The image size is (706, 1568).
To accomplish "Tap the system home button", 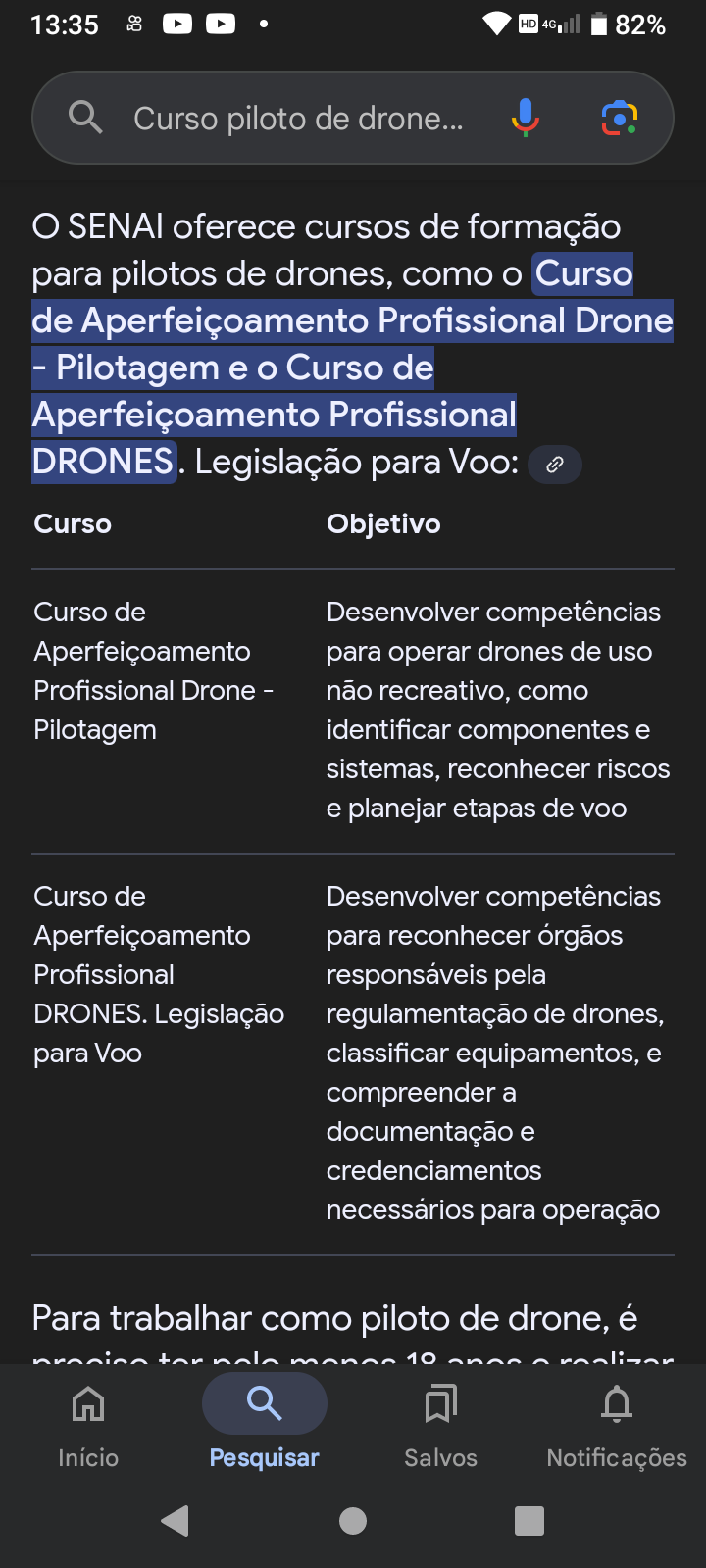I will 353,1521.
